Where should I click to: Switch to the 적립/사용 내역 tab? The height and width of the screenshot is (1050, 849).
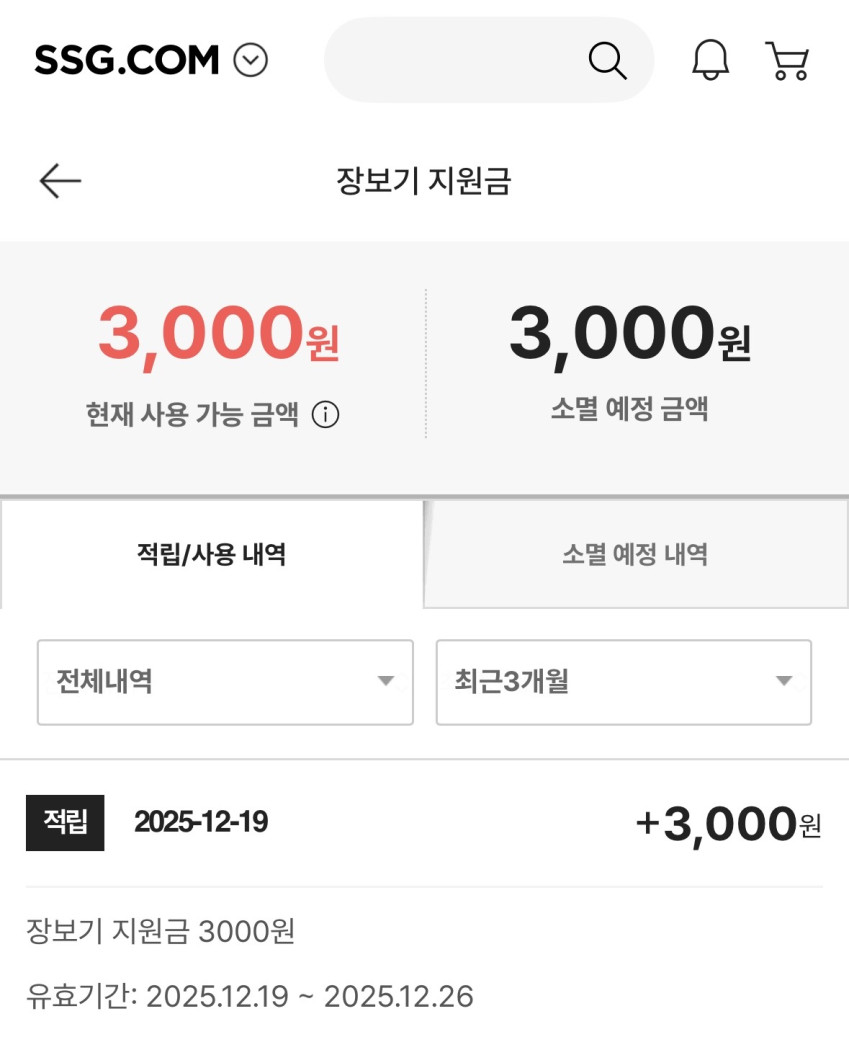[211, 554]
